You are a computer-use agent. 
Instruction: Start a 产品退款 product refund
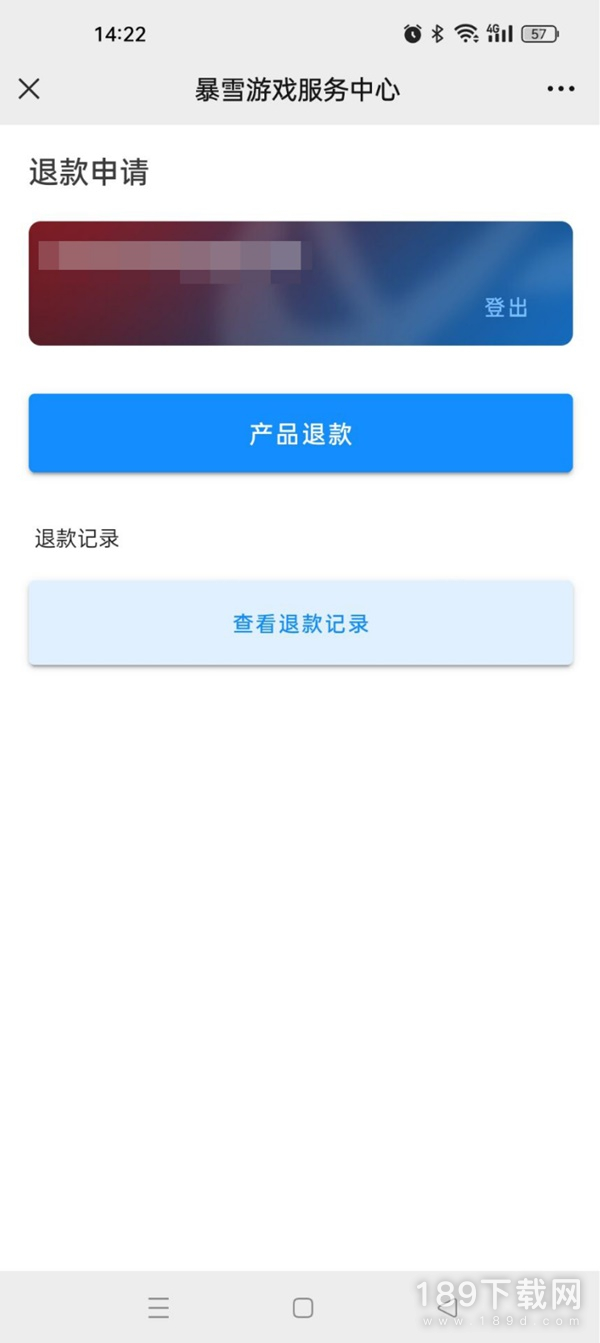point(300,433)
